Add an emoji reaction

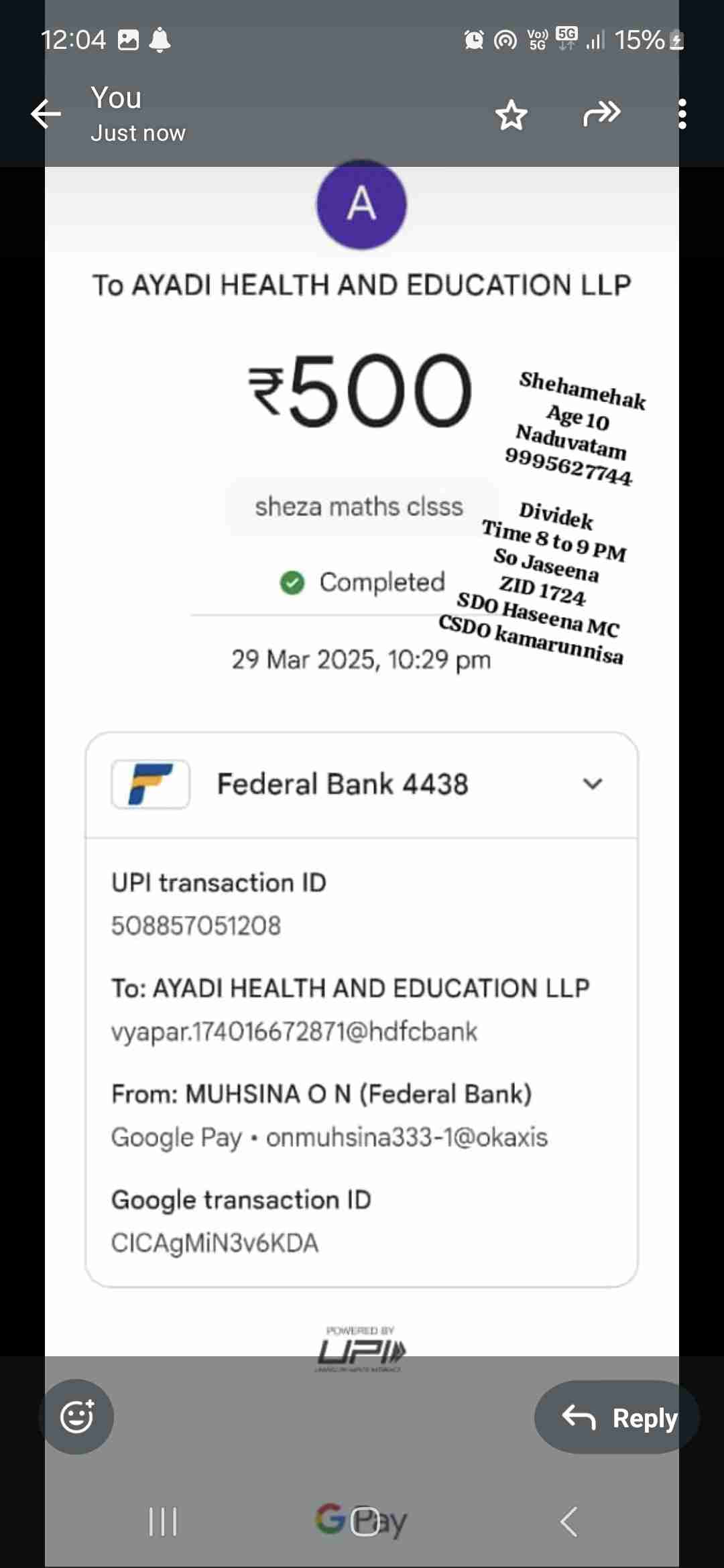tap(76, 1417)
